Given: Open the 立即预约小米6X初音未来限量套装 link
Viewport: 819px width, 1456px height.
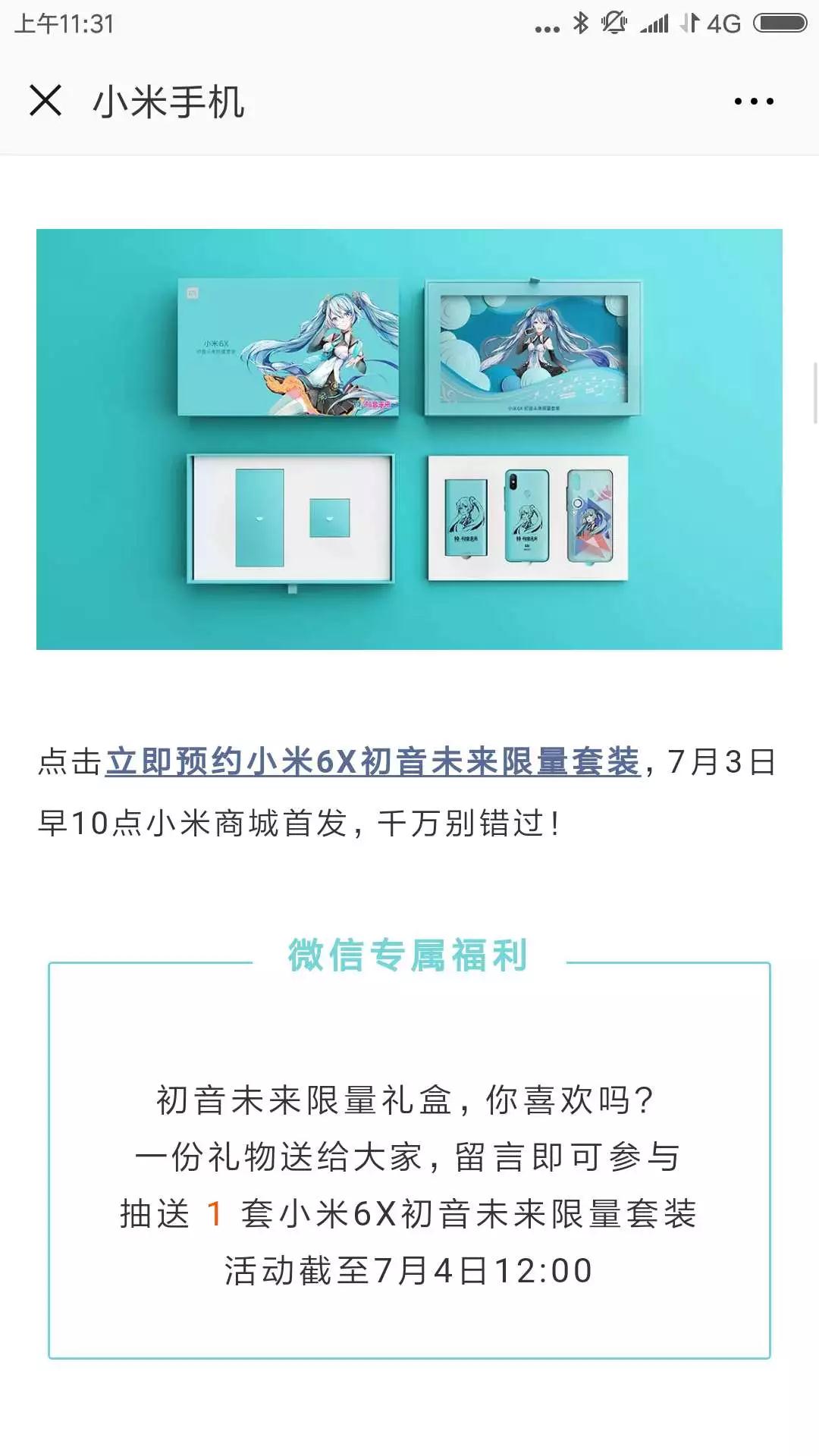Looking at the screenshot, I should coord(372,761).
